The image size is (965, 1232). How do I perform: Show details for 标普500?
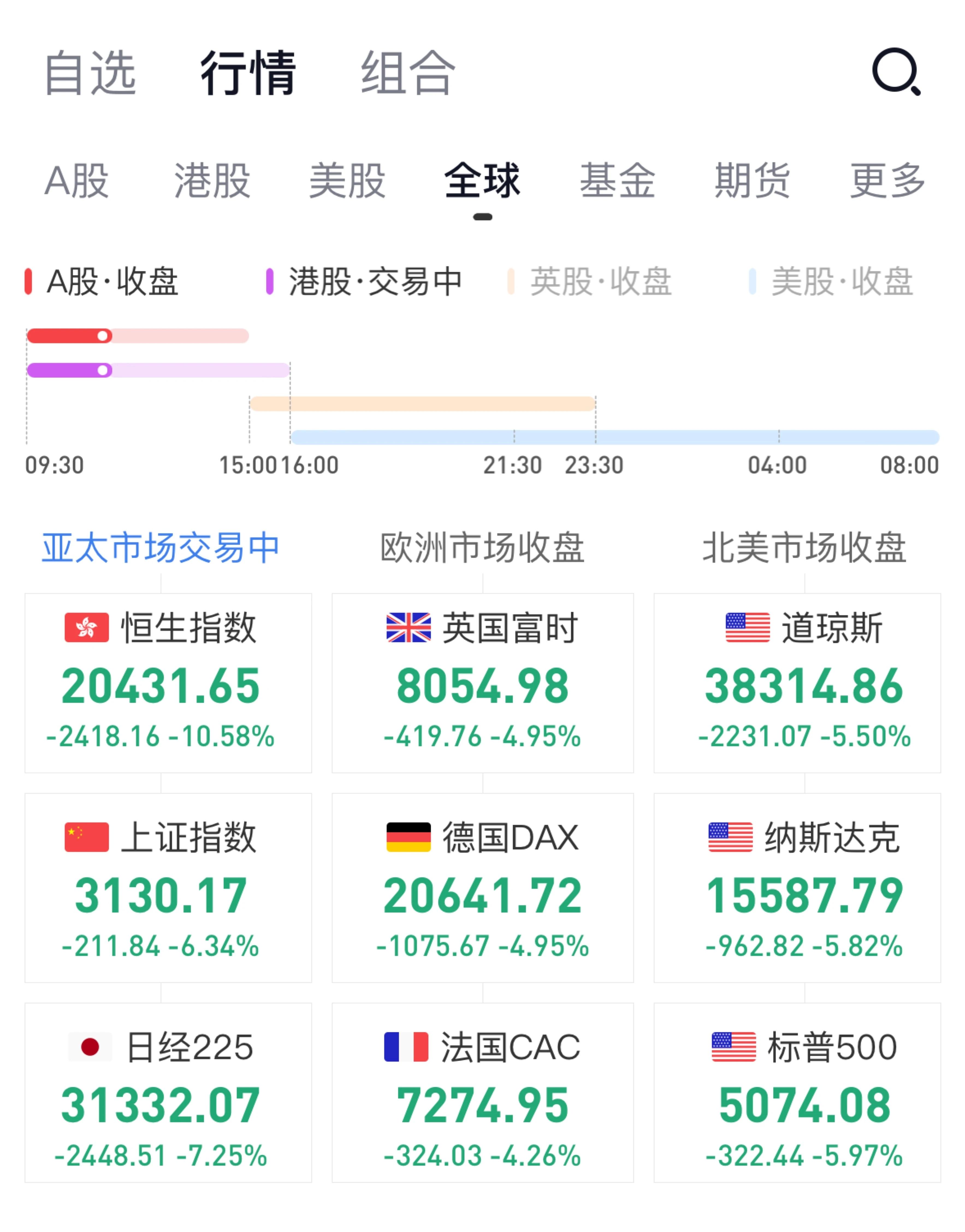click(797, 1092)
